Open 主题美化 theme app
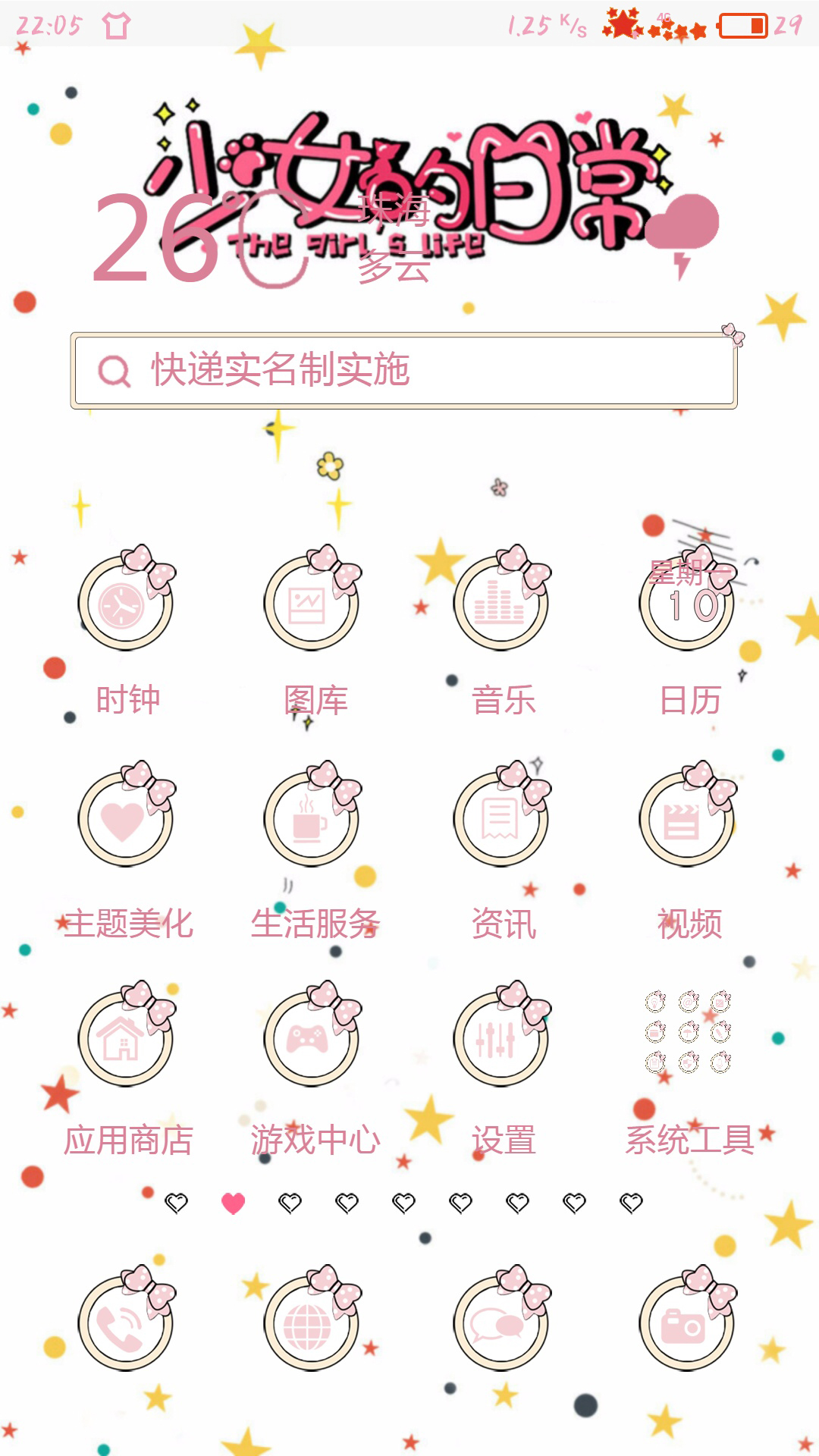The width and height of the screenshot is (819, 1456). pos(125,819)
